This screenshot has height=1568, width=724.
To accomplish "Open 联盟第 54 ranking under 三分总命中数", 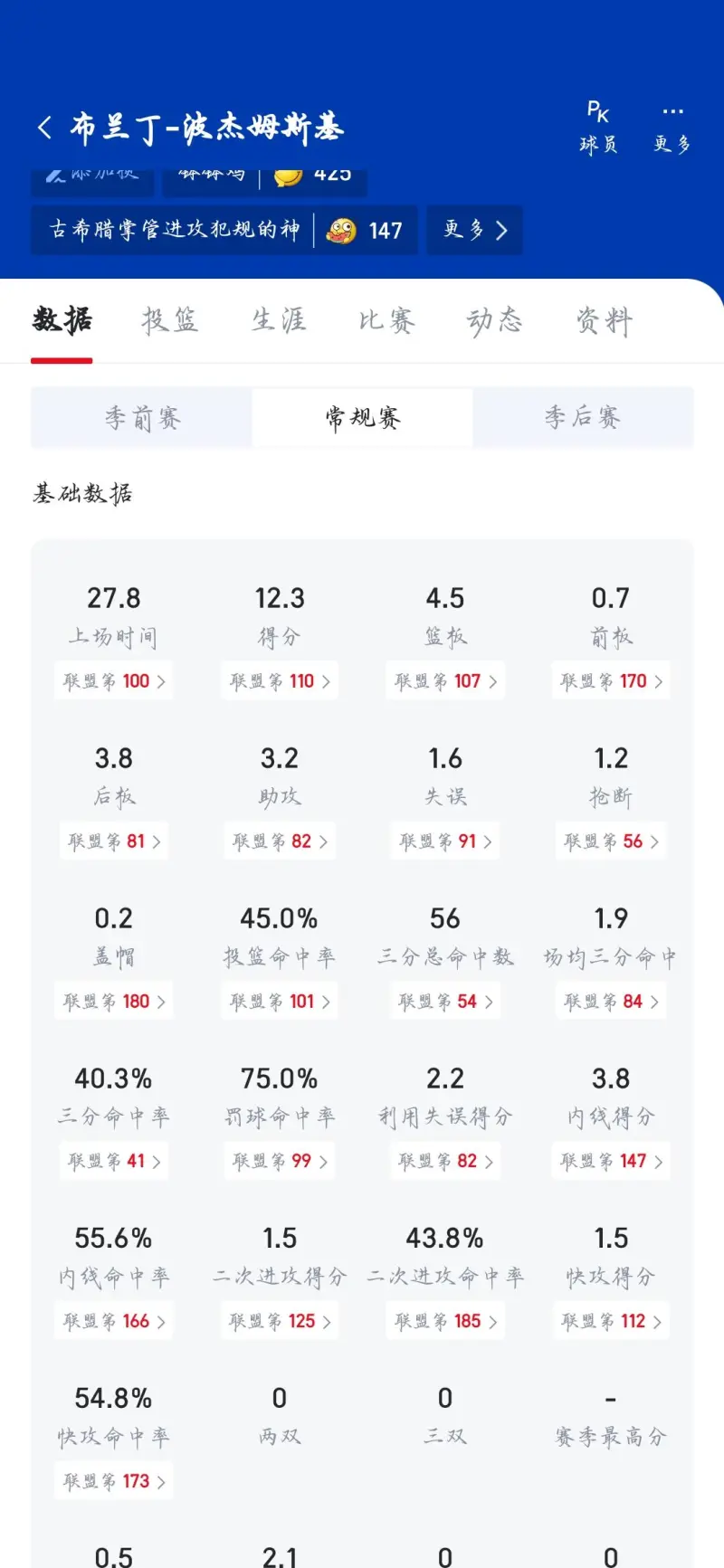I will [445, 1002].
